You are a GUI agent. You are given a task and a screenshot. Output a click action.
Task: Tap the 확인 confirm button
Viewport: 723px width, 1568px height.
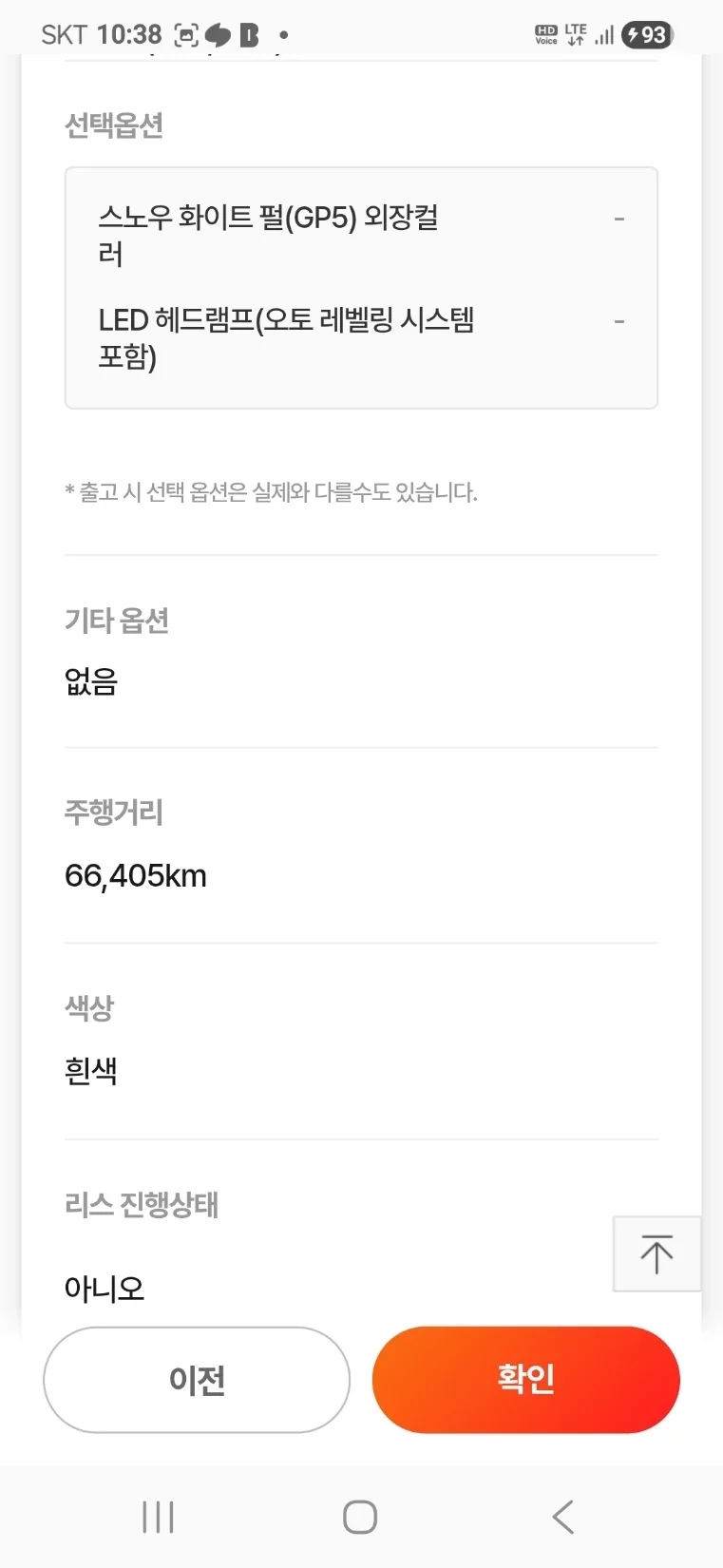525,1379
